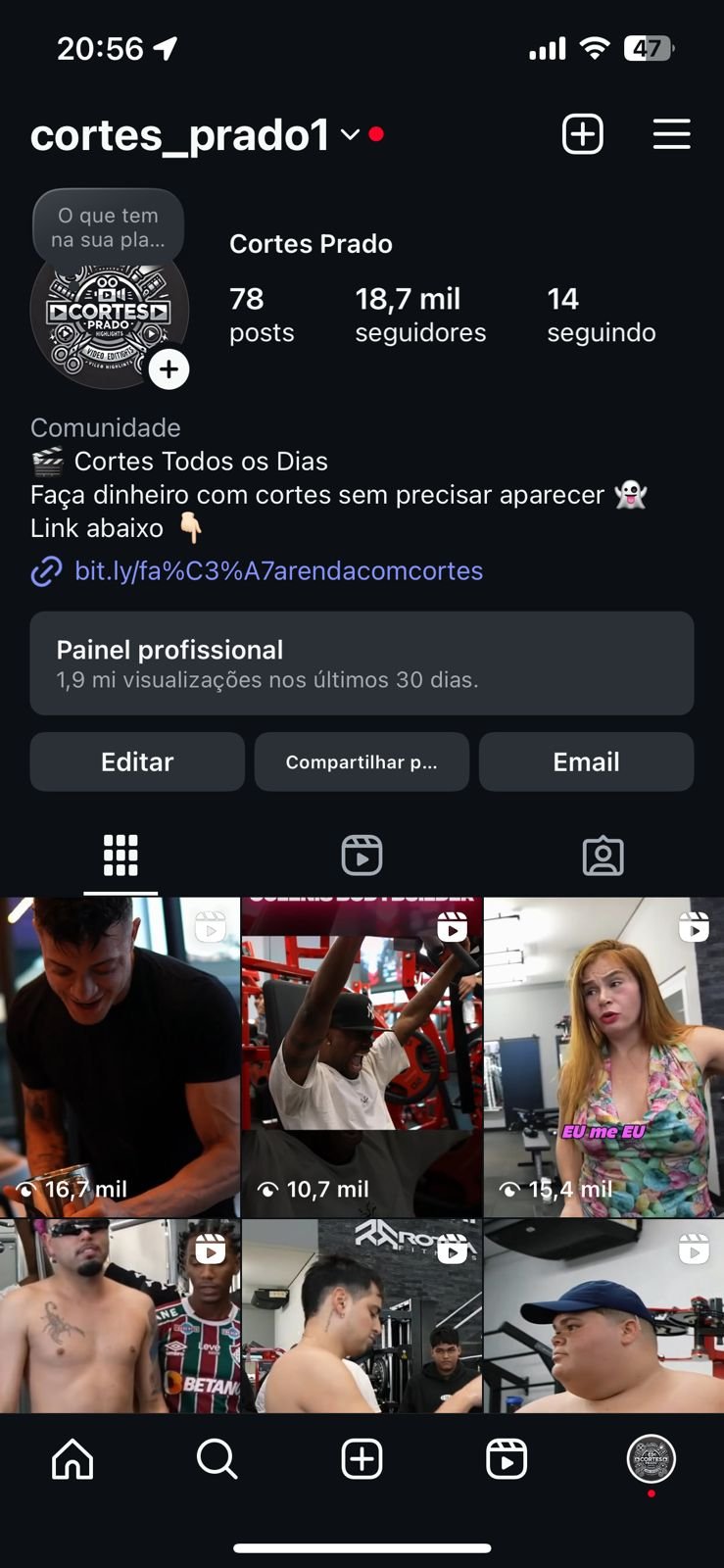The width and height of the screenshot is (724, 1568).
Task: View the 18,7 mil seguidores list
Action: click(x=420, y=315)
